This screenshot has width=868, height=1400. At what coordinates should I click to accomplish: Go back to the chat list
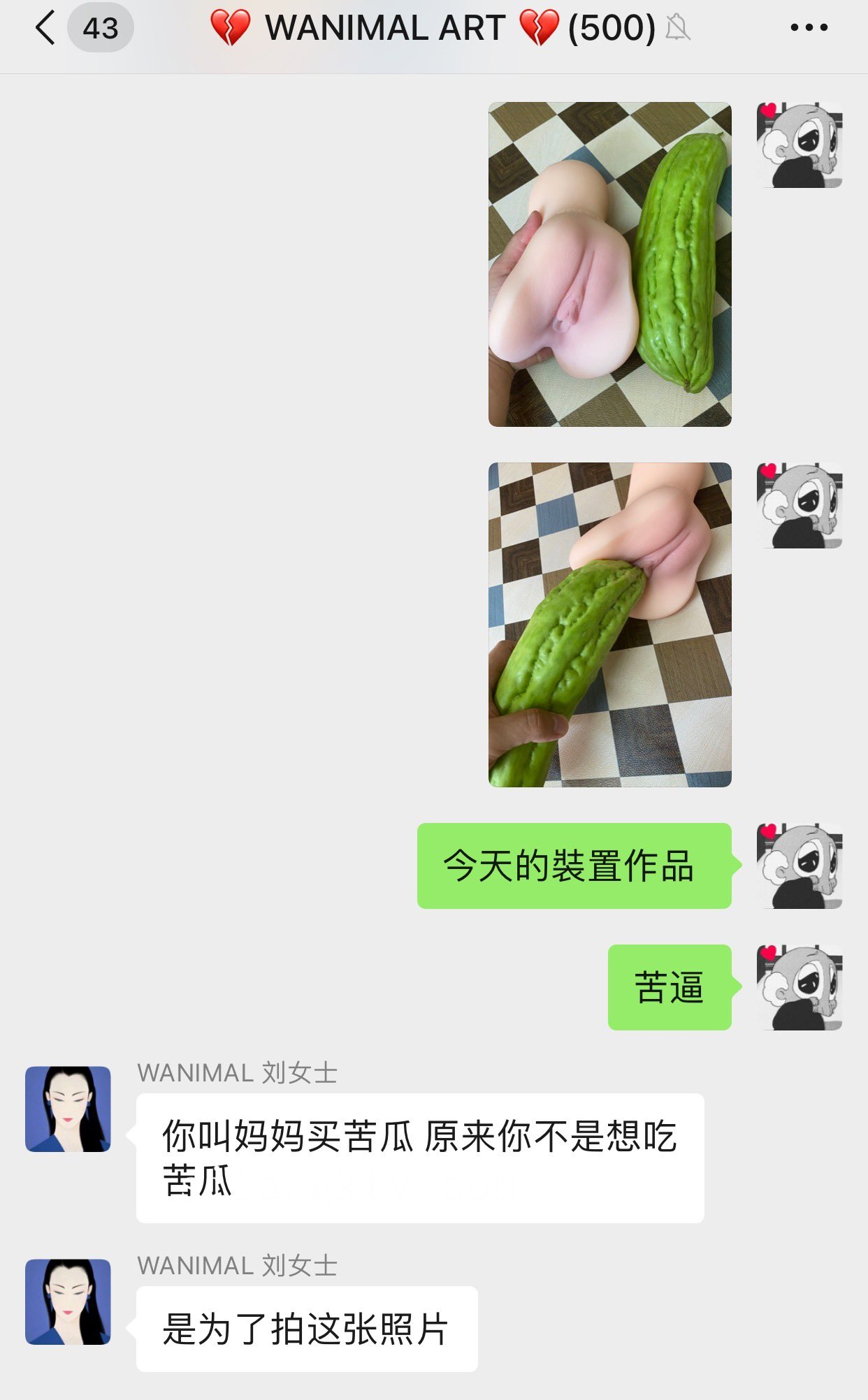pyautogui.click(x=46, y=29)
